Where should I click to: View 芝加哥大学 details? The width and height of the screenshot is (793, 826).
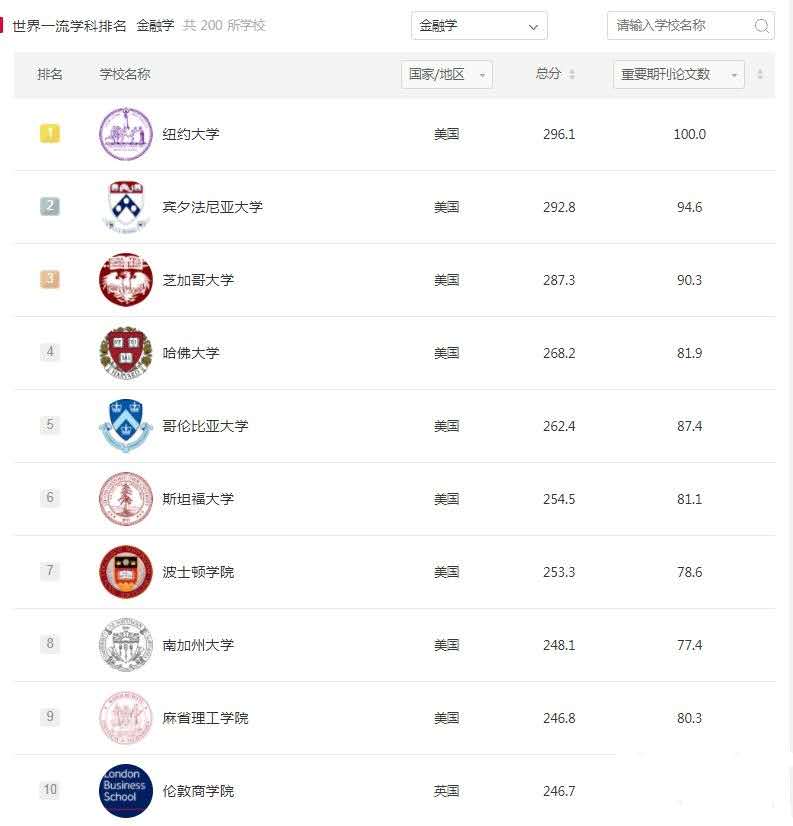click(198, 280)
